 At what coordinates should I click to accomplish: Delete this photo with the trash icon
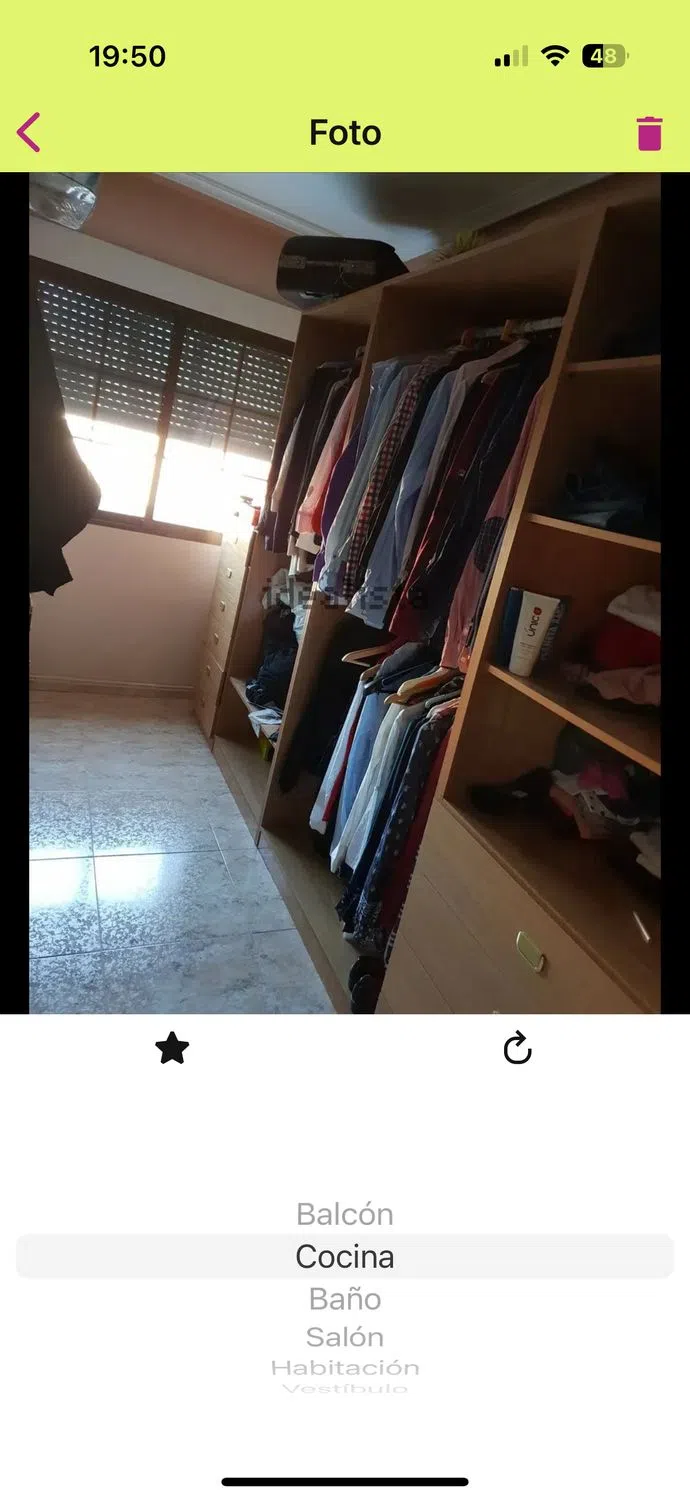(649, 133)
